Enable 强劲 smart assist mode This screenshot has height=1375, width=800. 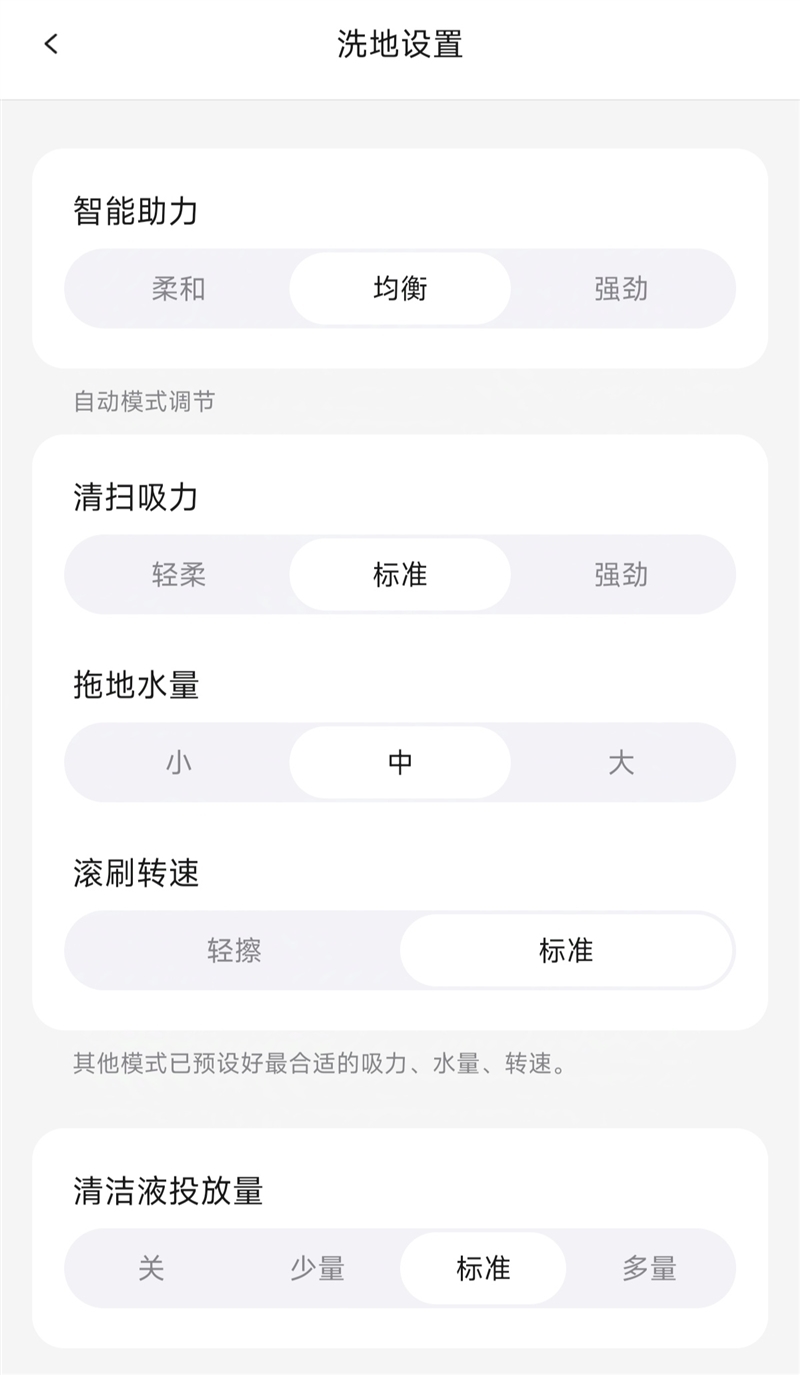(x=621, y=289)
